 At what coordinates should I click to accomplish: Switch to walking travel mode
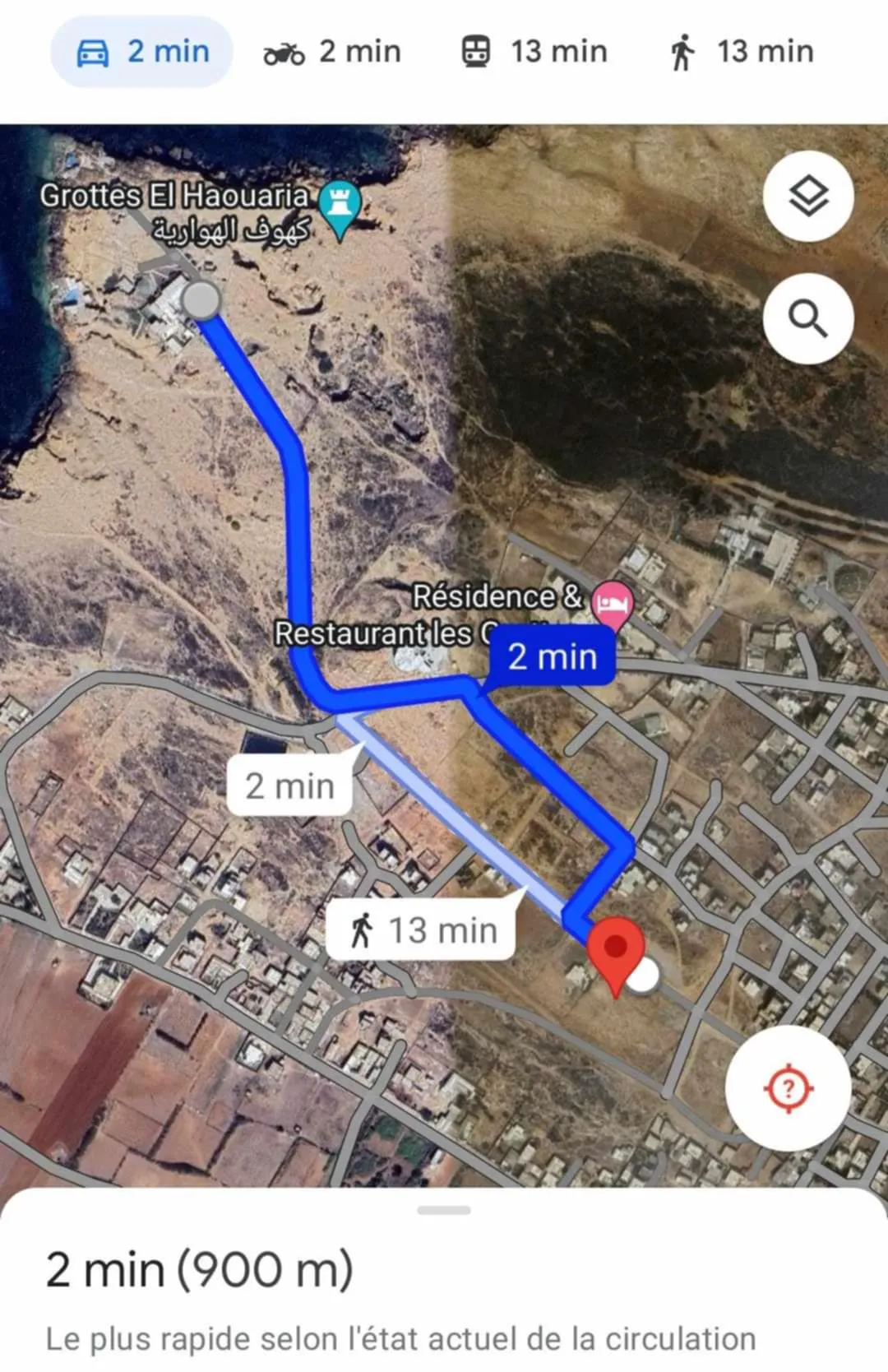coord(740,52)
